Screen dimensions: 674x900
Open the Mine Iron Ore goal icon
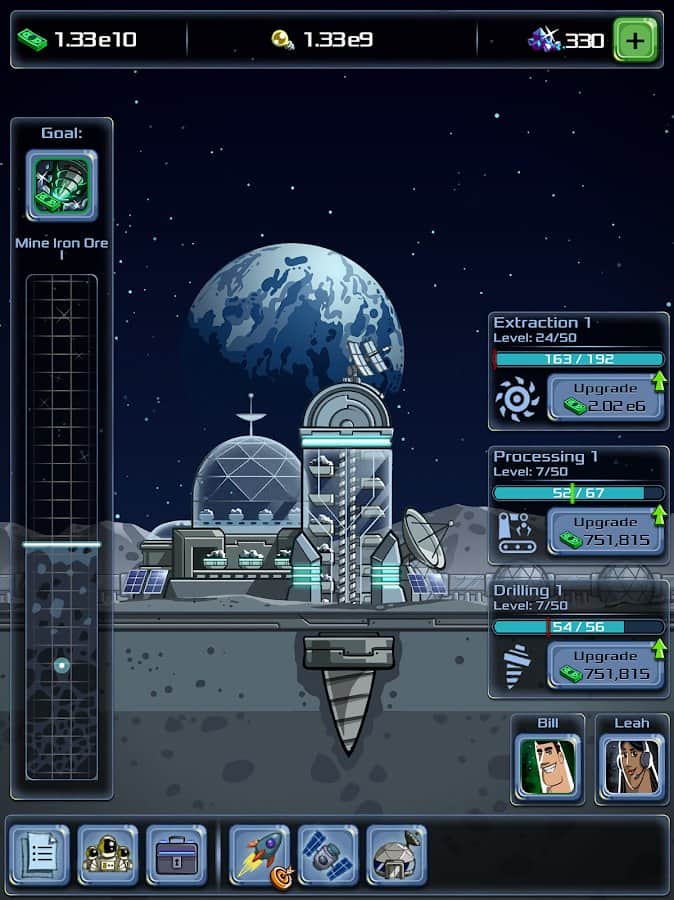(x=62, y=186)
